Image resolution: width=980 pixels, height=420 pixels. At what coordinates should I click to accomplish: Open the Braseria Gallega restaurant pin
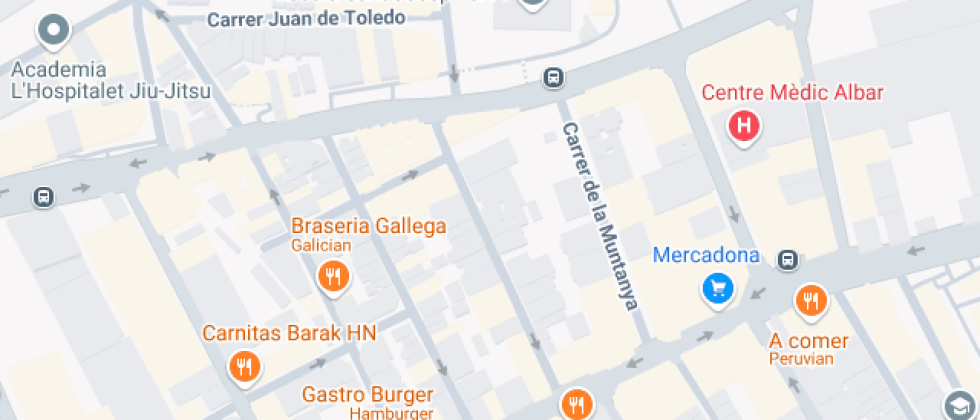(333, 277)
